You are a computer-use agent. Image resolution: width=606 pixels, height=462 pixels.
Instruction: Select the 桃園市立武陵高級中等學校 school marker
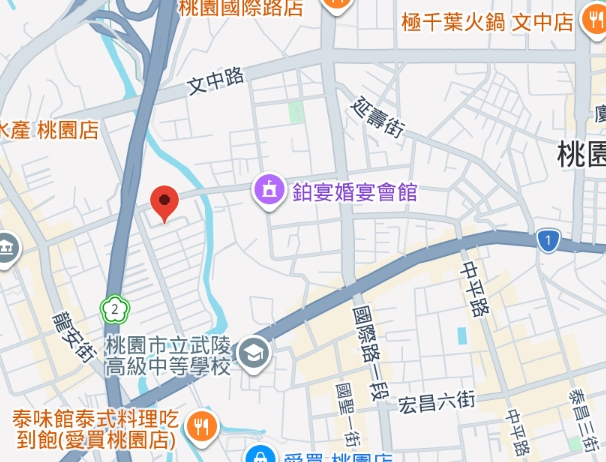tap(254, 351)
